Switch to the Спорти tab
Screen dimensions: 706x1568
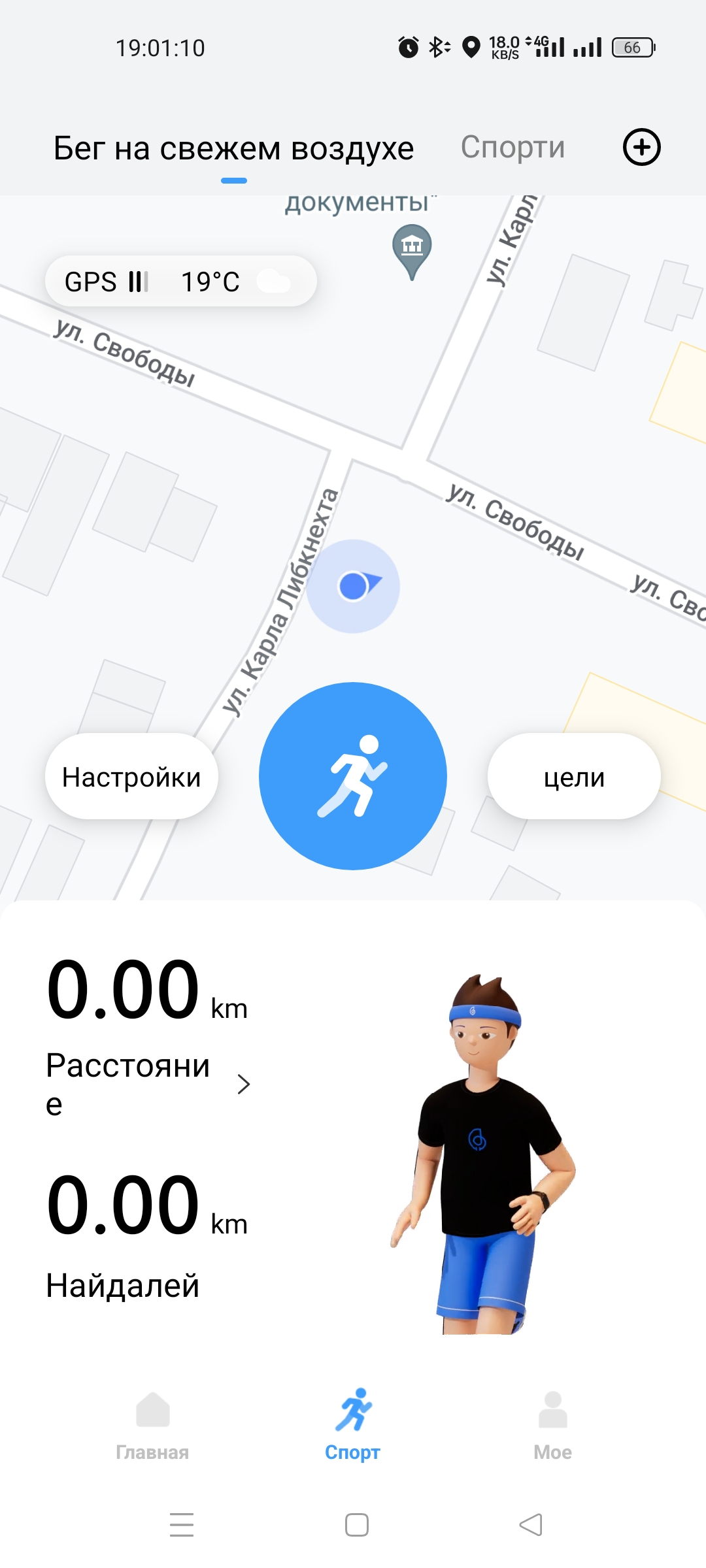tap(513, 147)
